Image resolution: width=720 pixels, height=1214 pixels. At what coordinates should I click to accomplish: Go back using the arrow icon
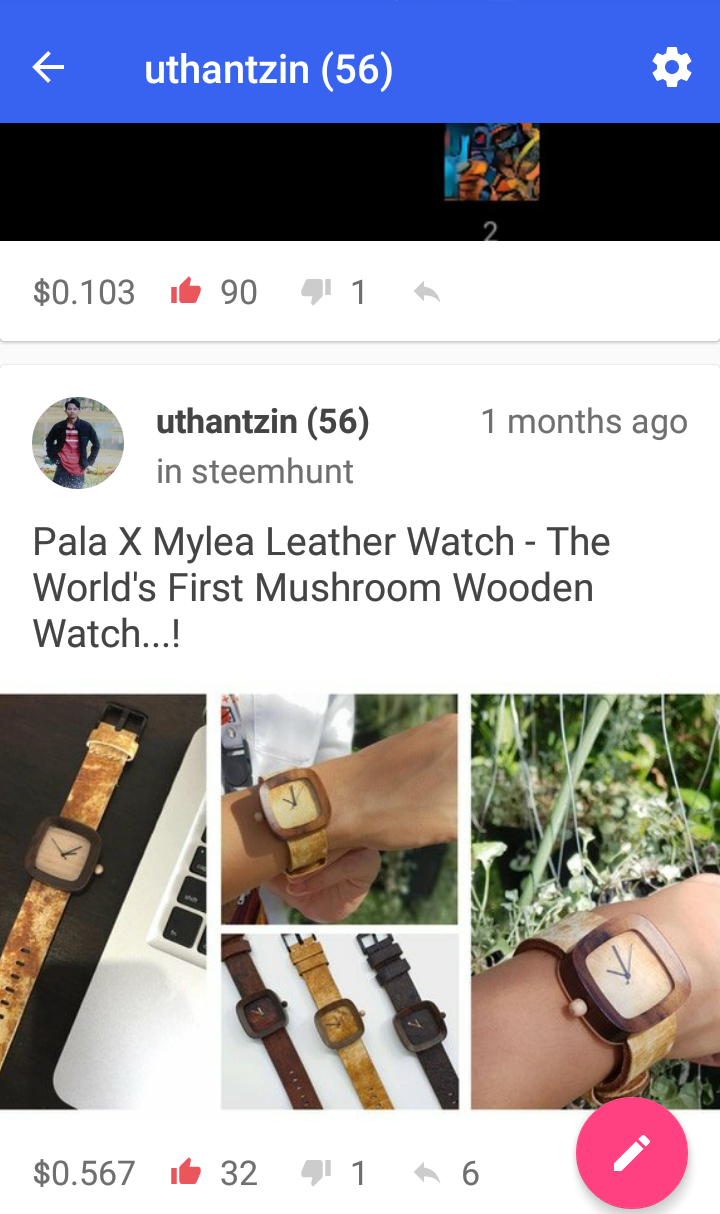click(48, 68)
